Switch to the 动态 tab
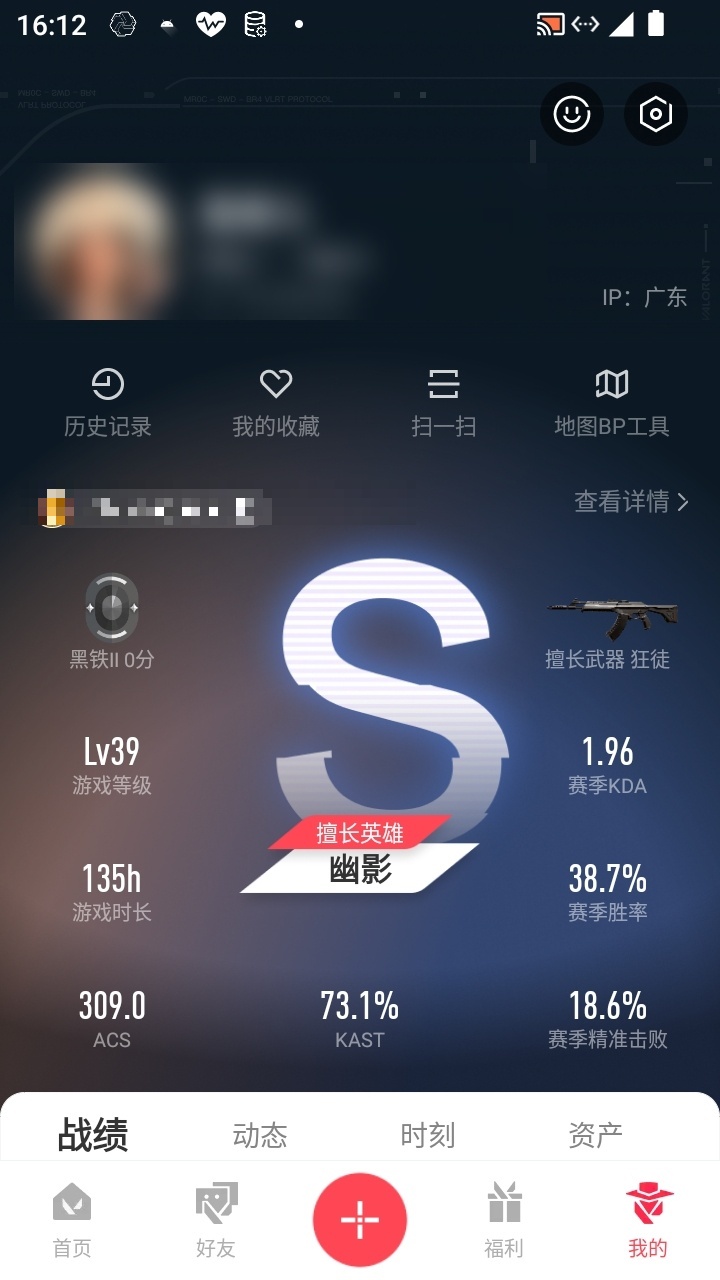Screen dimensions: 720x1280 (260, 1135)
